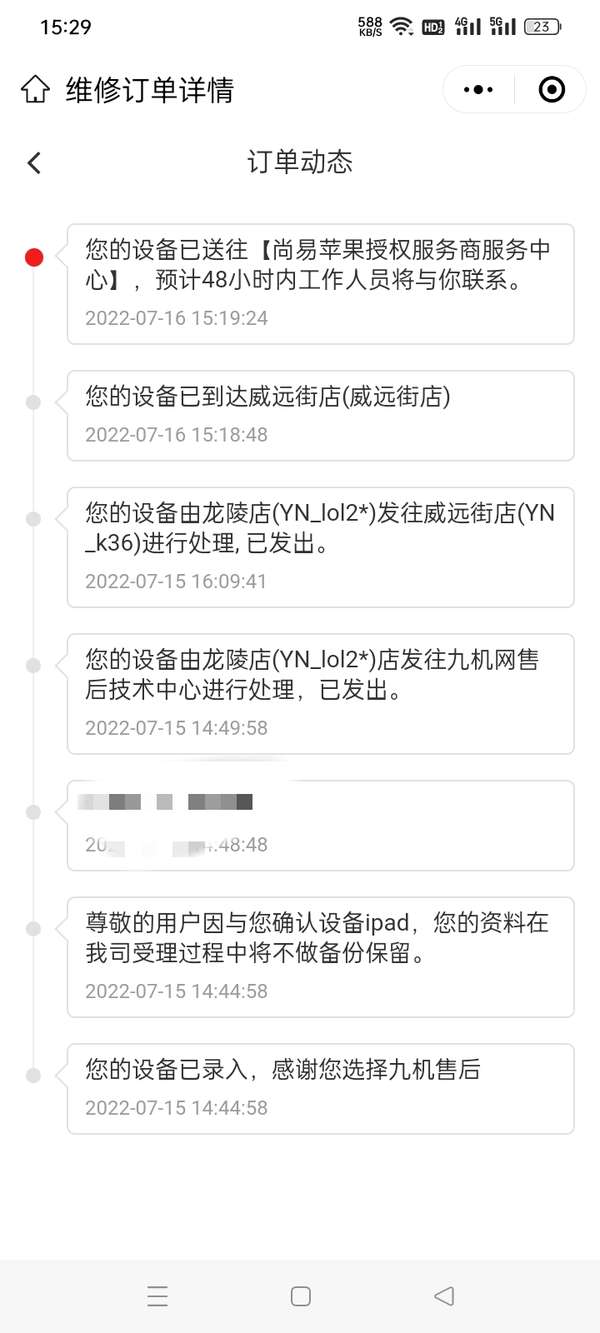Tap the system back navigation button
Screen dimensions: 600x1333
point(444,1296)
